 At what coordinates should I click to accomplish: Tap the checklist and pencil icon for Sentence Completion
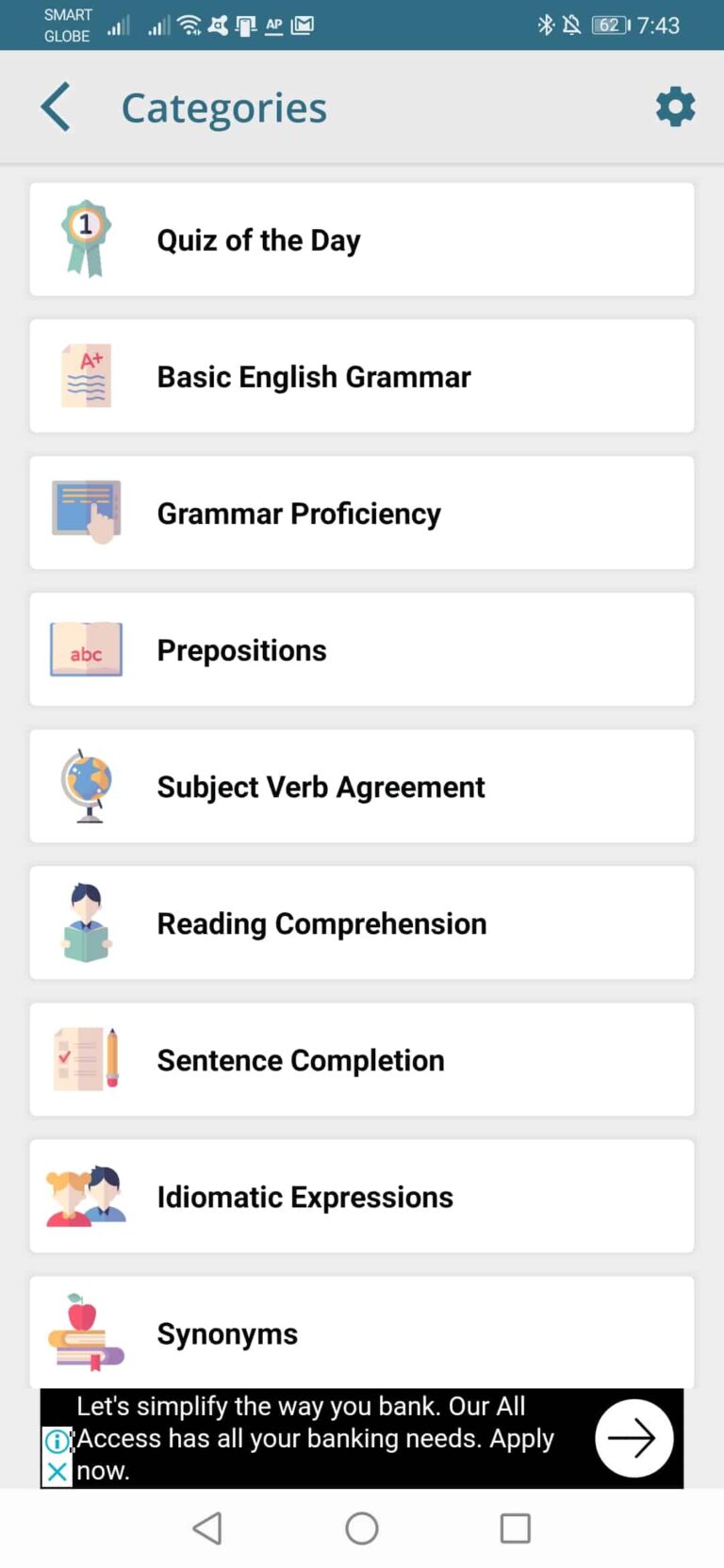pos(86,1059)
